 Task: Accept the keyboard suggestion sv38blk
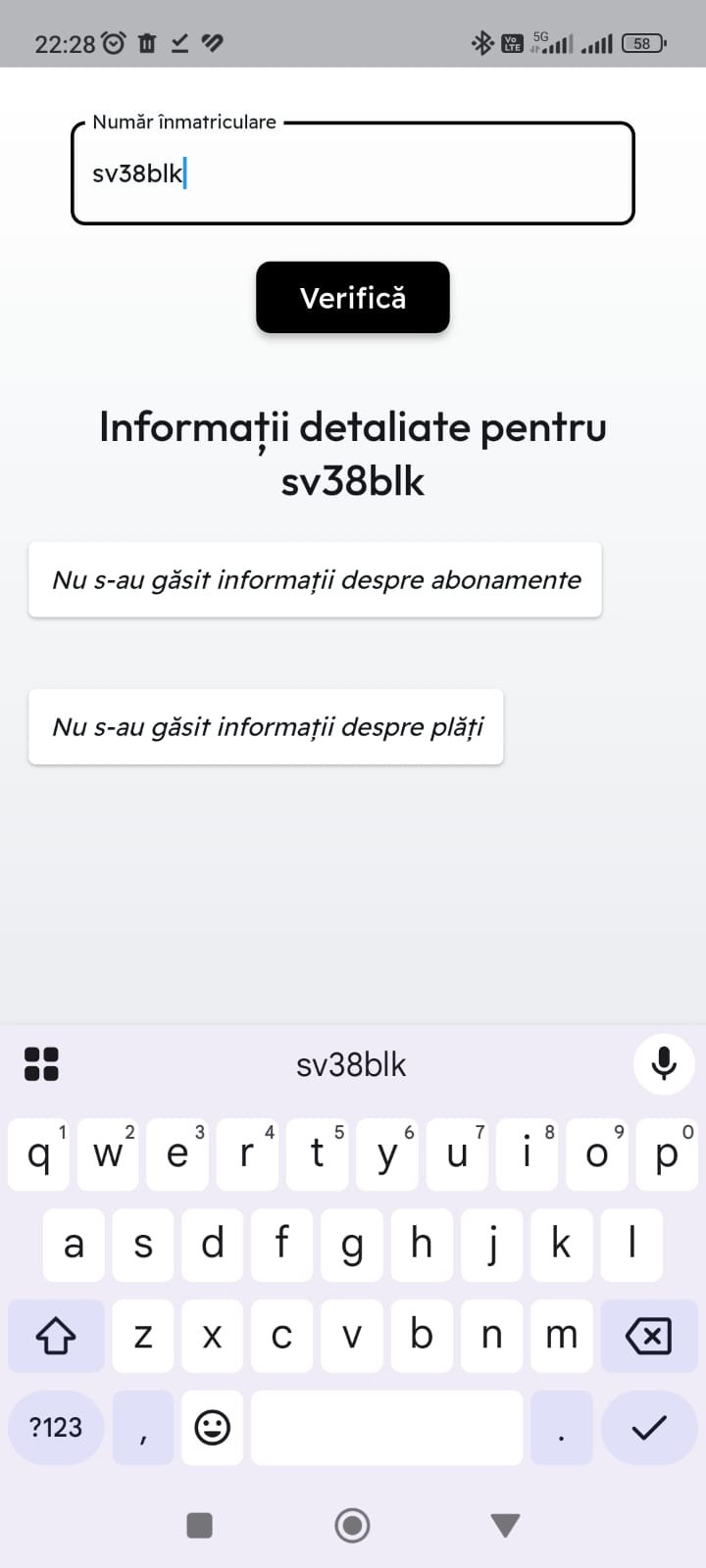[x=351, y=1064]
